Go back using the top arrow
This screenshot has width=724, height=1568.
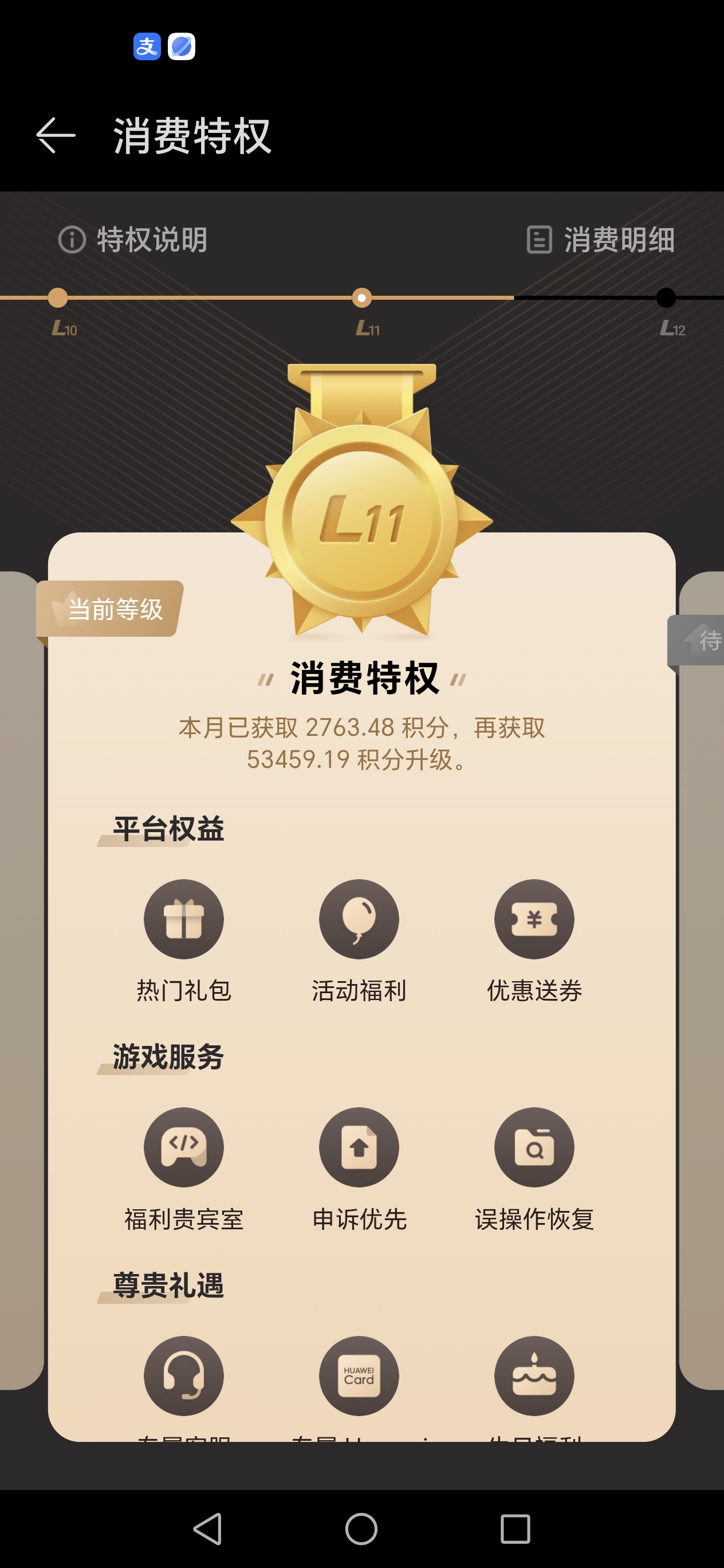[x=56, y=135]
